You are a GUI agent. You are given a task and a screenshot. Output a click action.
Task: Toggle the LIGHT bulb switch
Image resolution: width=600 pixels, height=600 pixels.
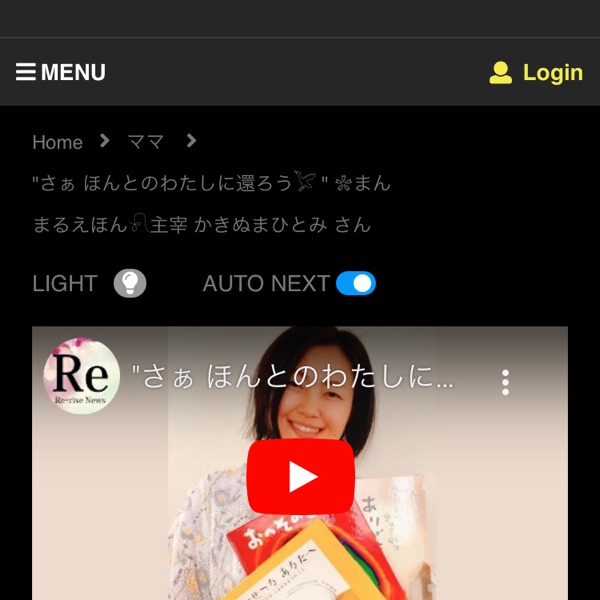[130, 284]
